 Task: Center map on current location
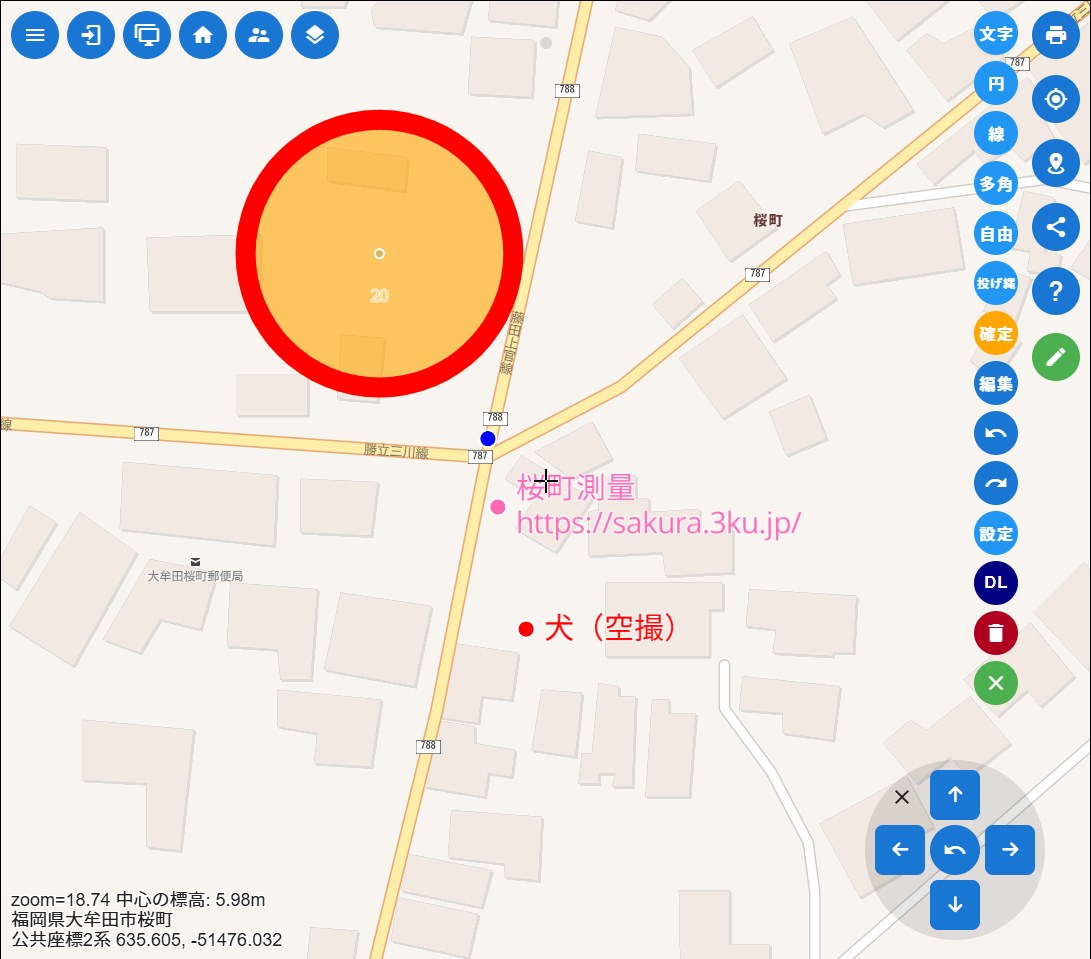coord(1056,99)
